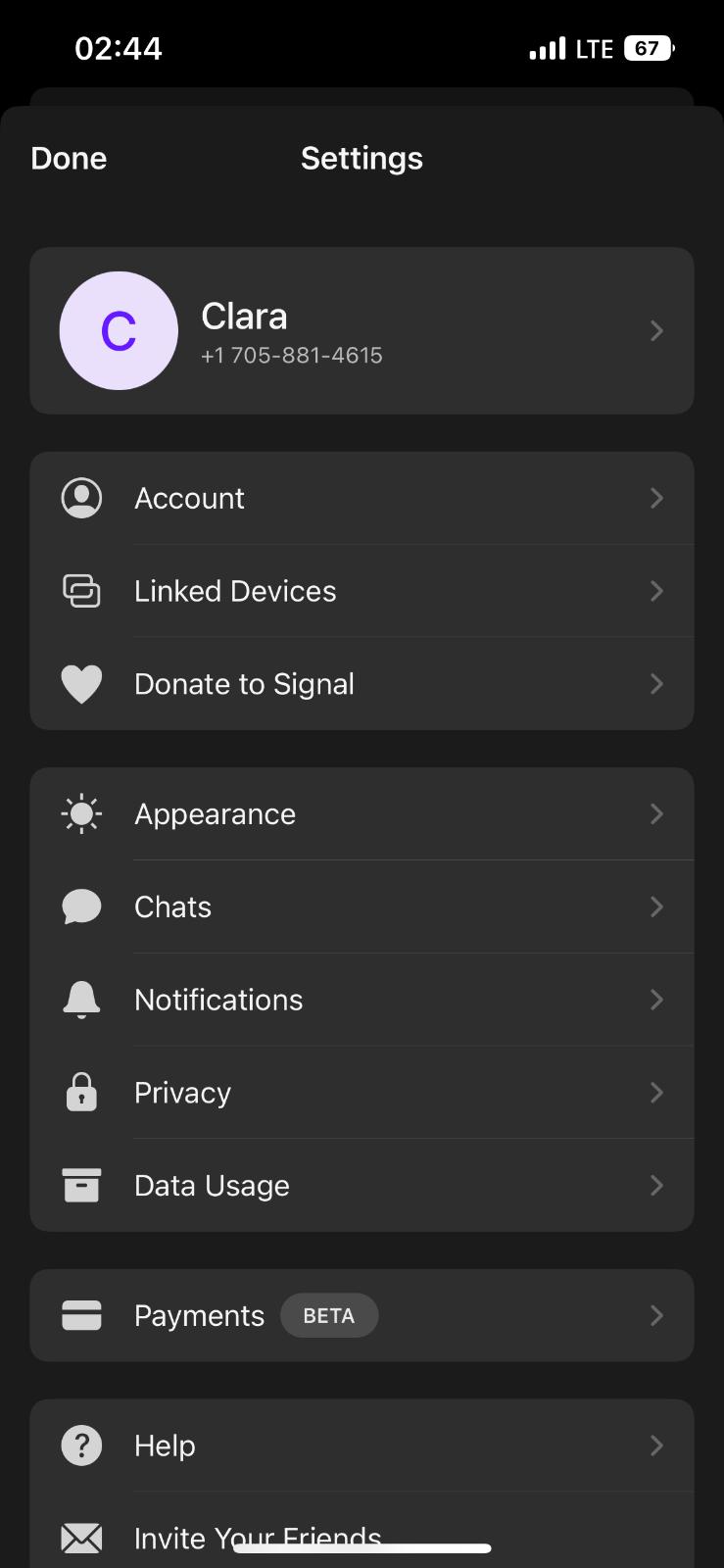Go to Data Usage
Viewport: 724px width, 1568px height.
361,1186
